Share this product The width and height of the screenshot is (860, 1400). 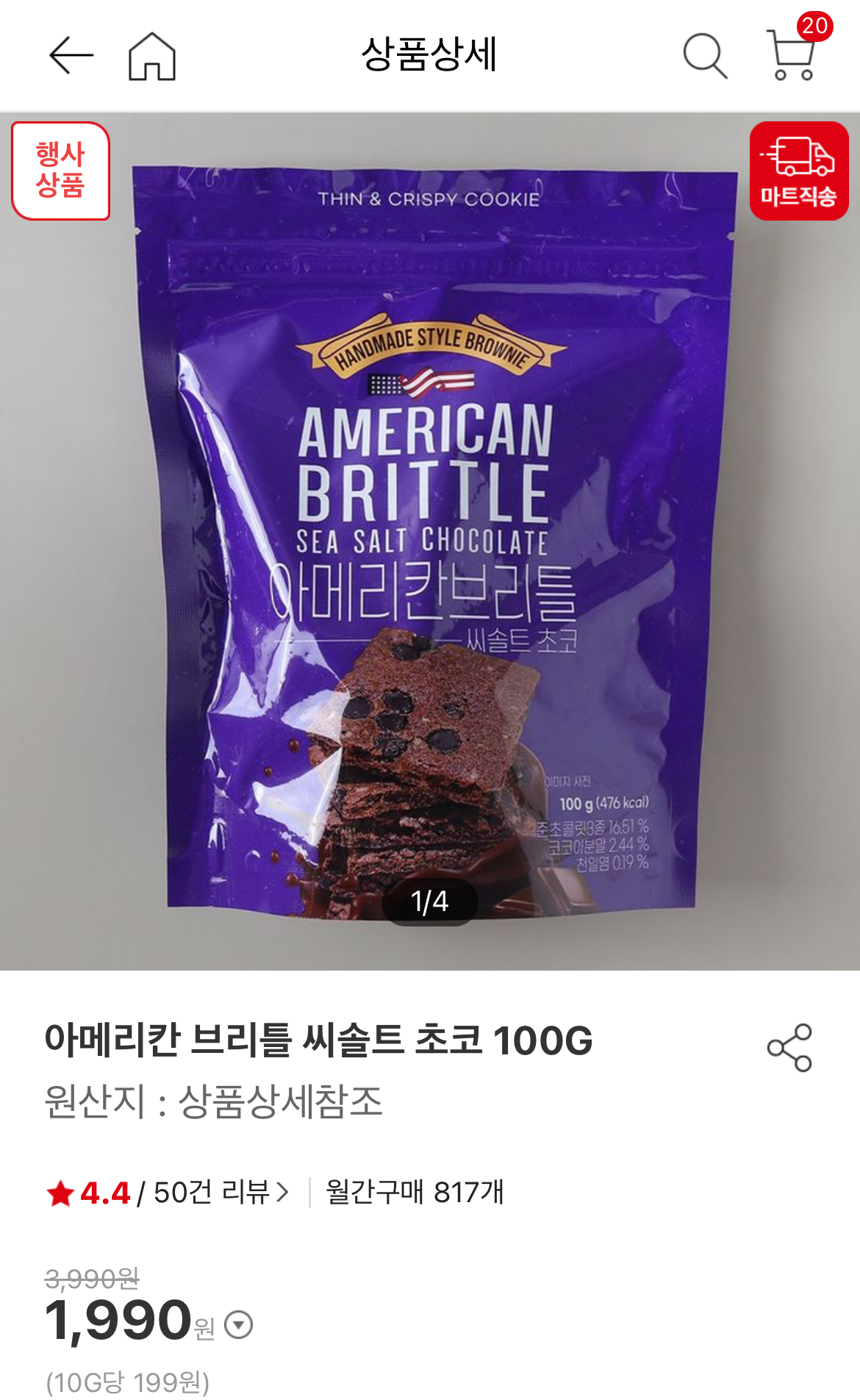(x=790, y=1047)
